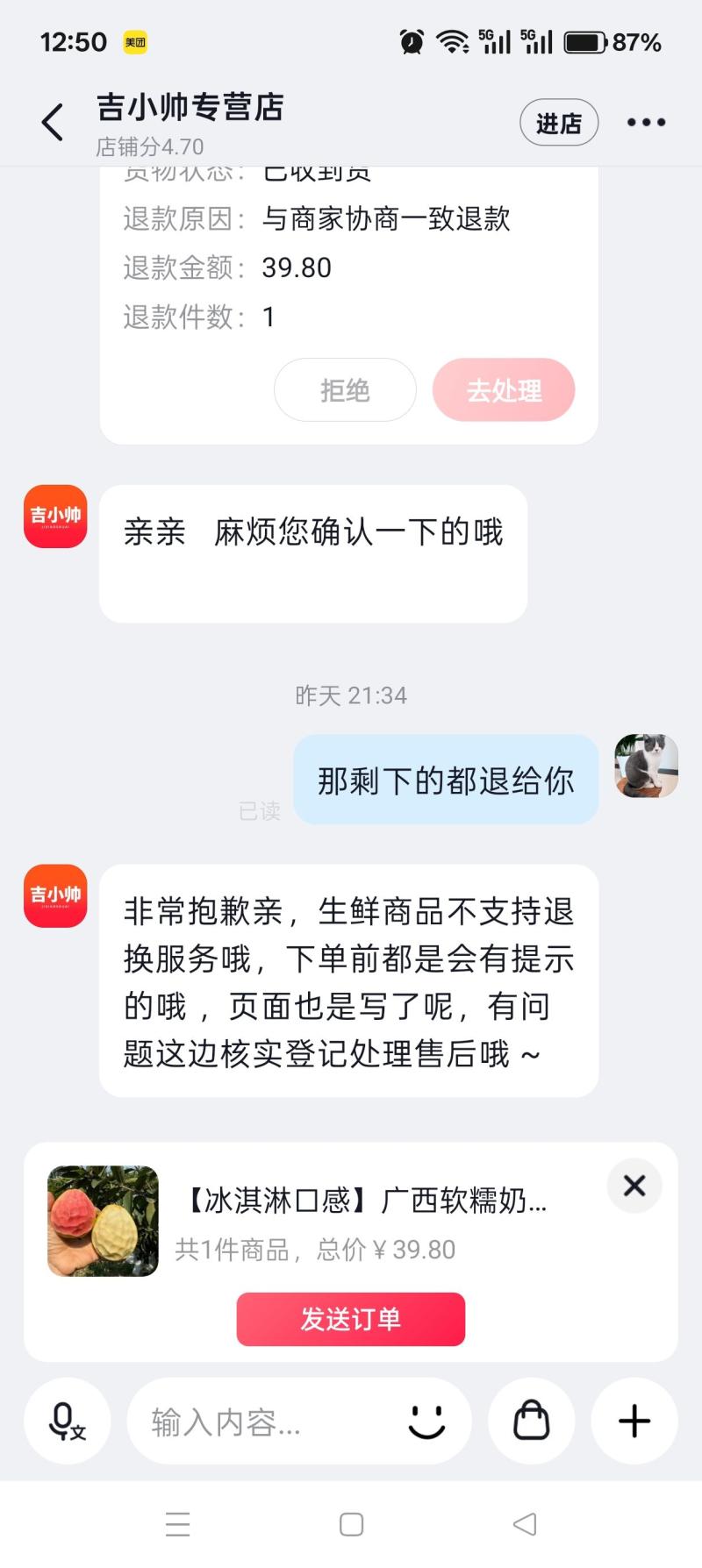Switch to voice input microphone
702x1568 pixels.
pos(67,1421)
